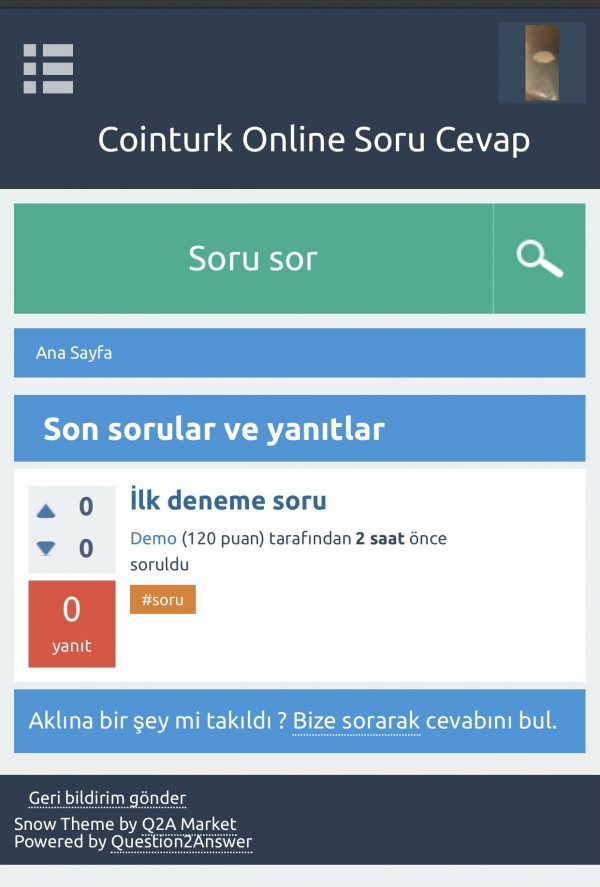
Task: Open the Question2Answer link
Action: pos(181,842)
